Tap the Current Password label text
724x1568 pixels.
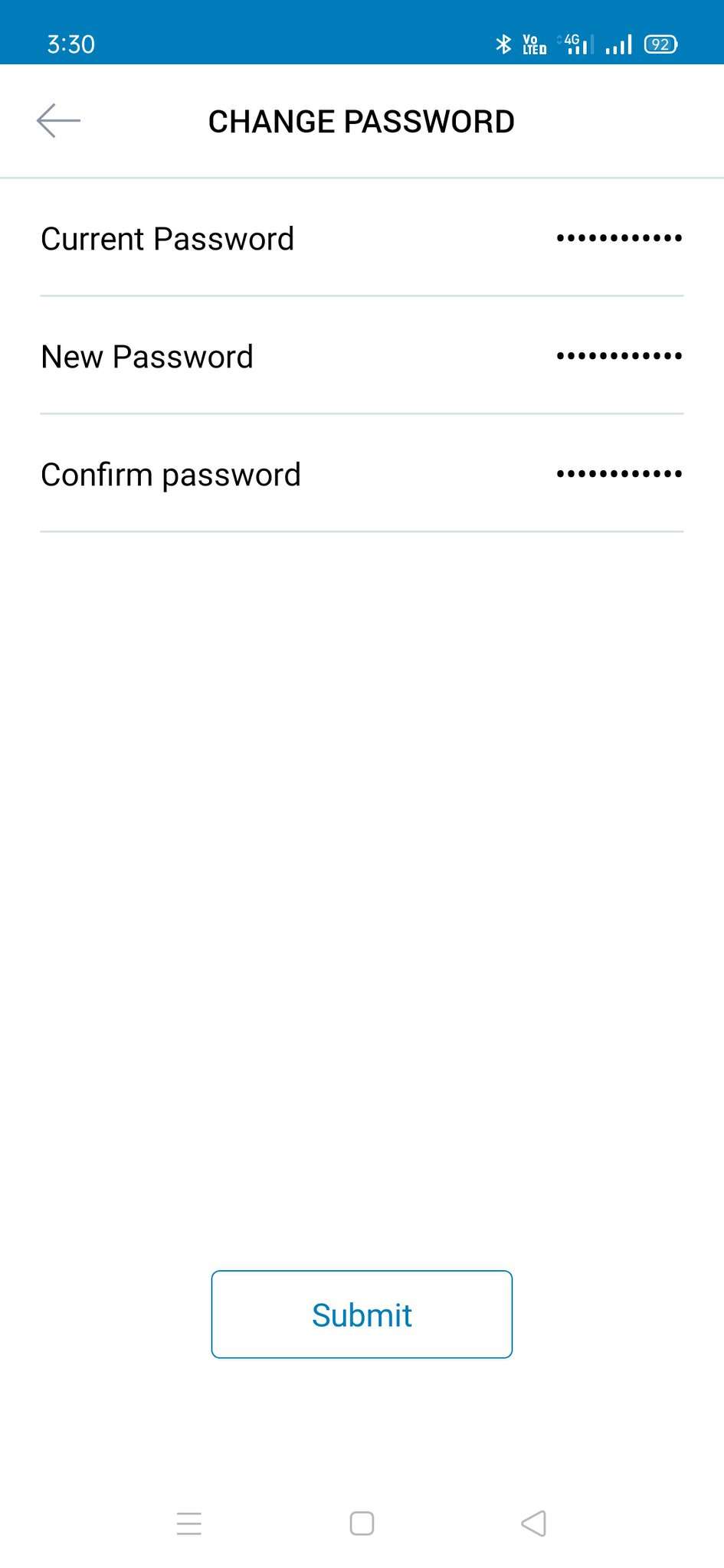(x=167, y=239)
